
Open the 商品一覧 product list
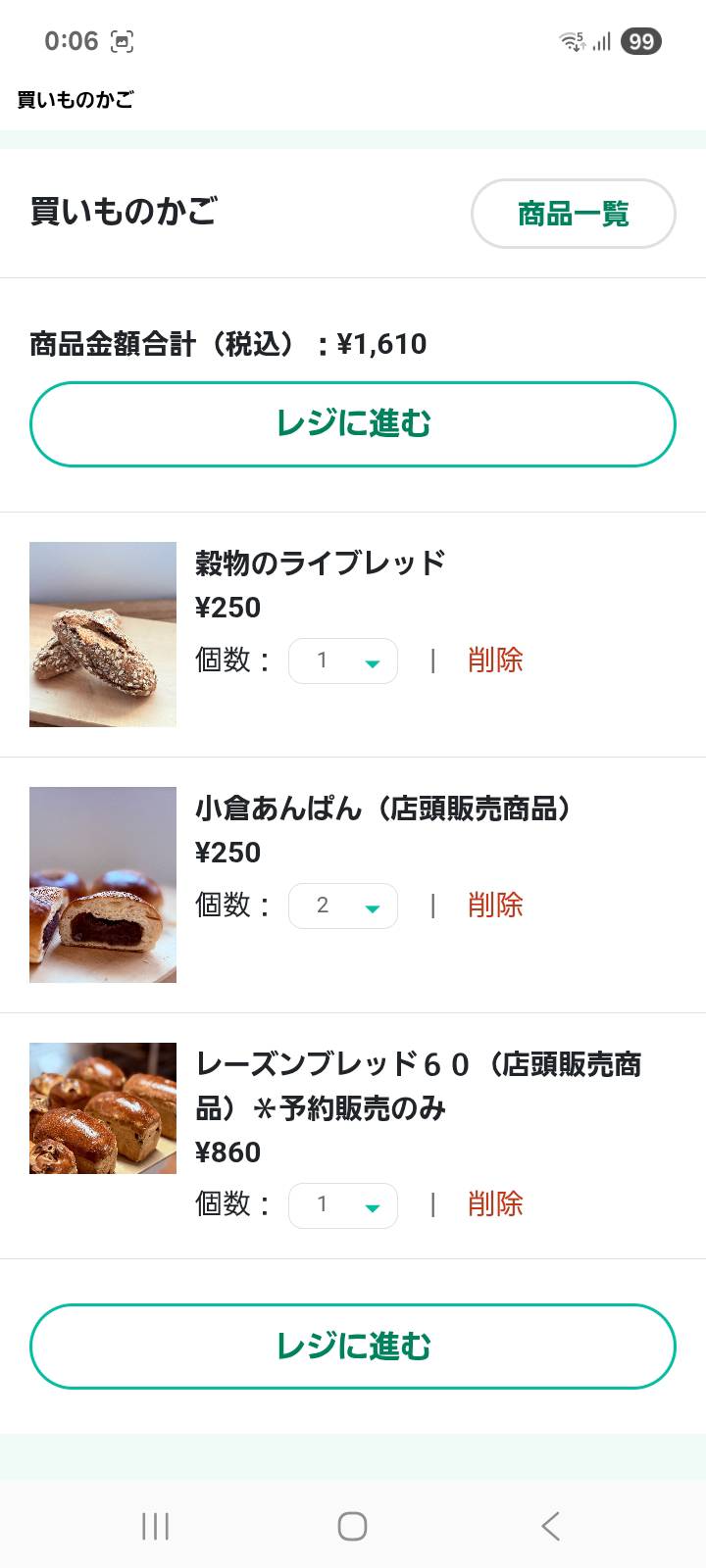pyautogui.click(x=573, y=214)
